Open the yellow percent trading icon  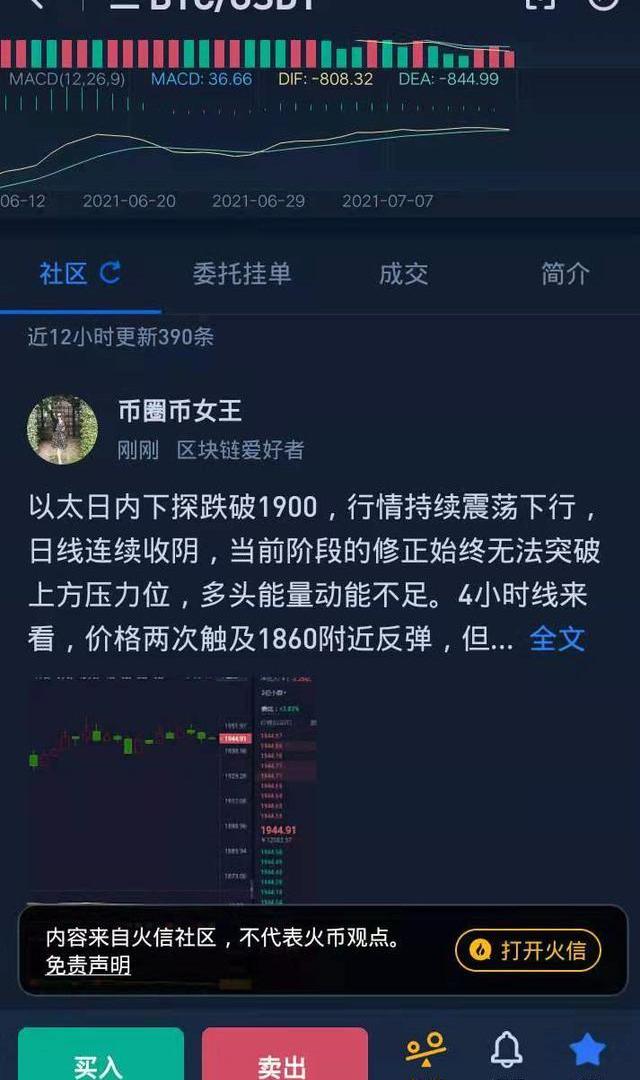(x=425, y=1050)
